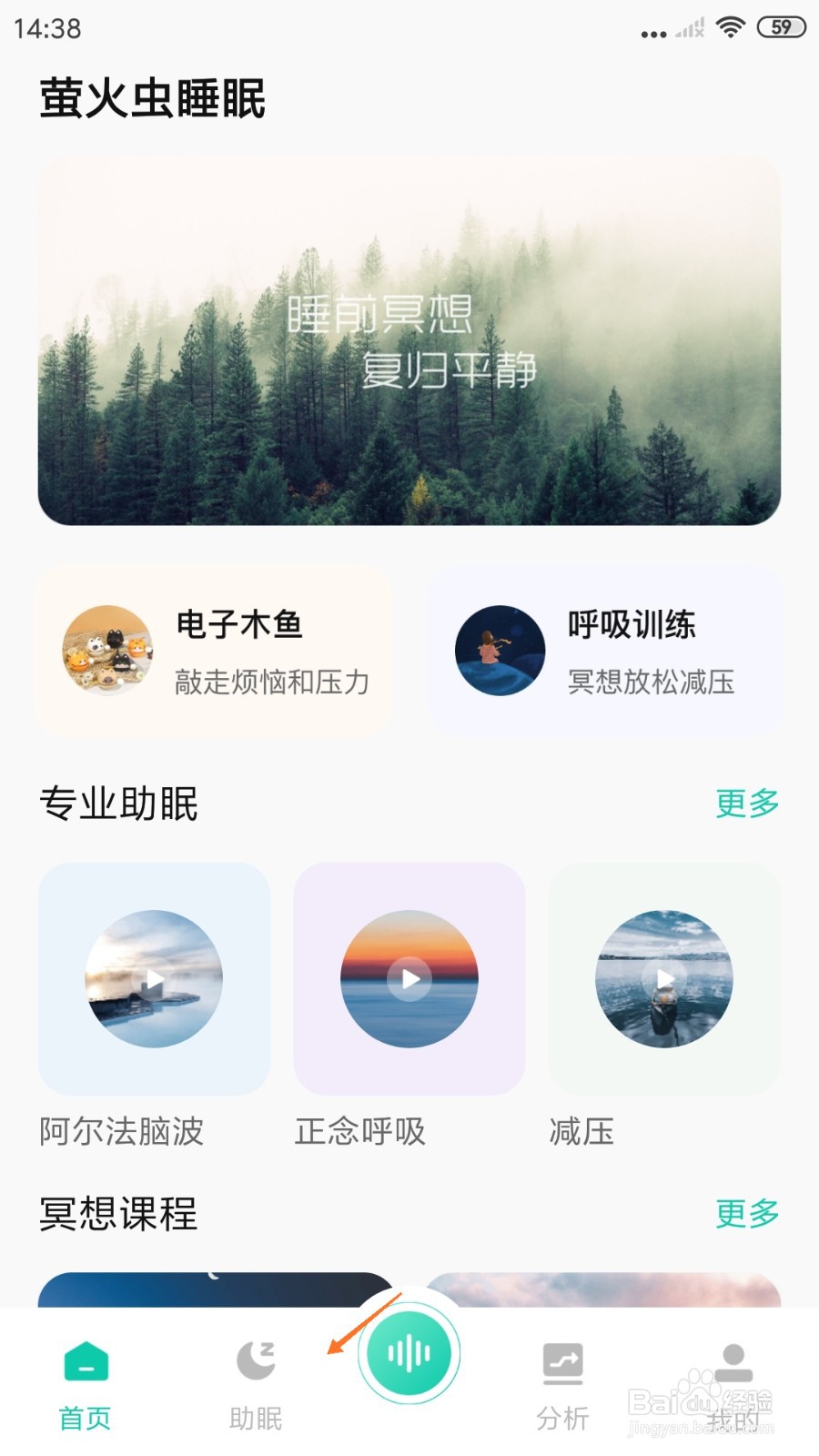Open the 专业助眠 section heading
The height and width of the screenshot is (1456, 819).
[119, 804]
